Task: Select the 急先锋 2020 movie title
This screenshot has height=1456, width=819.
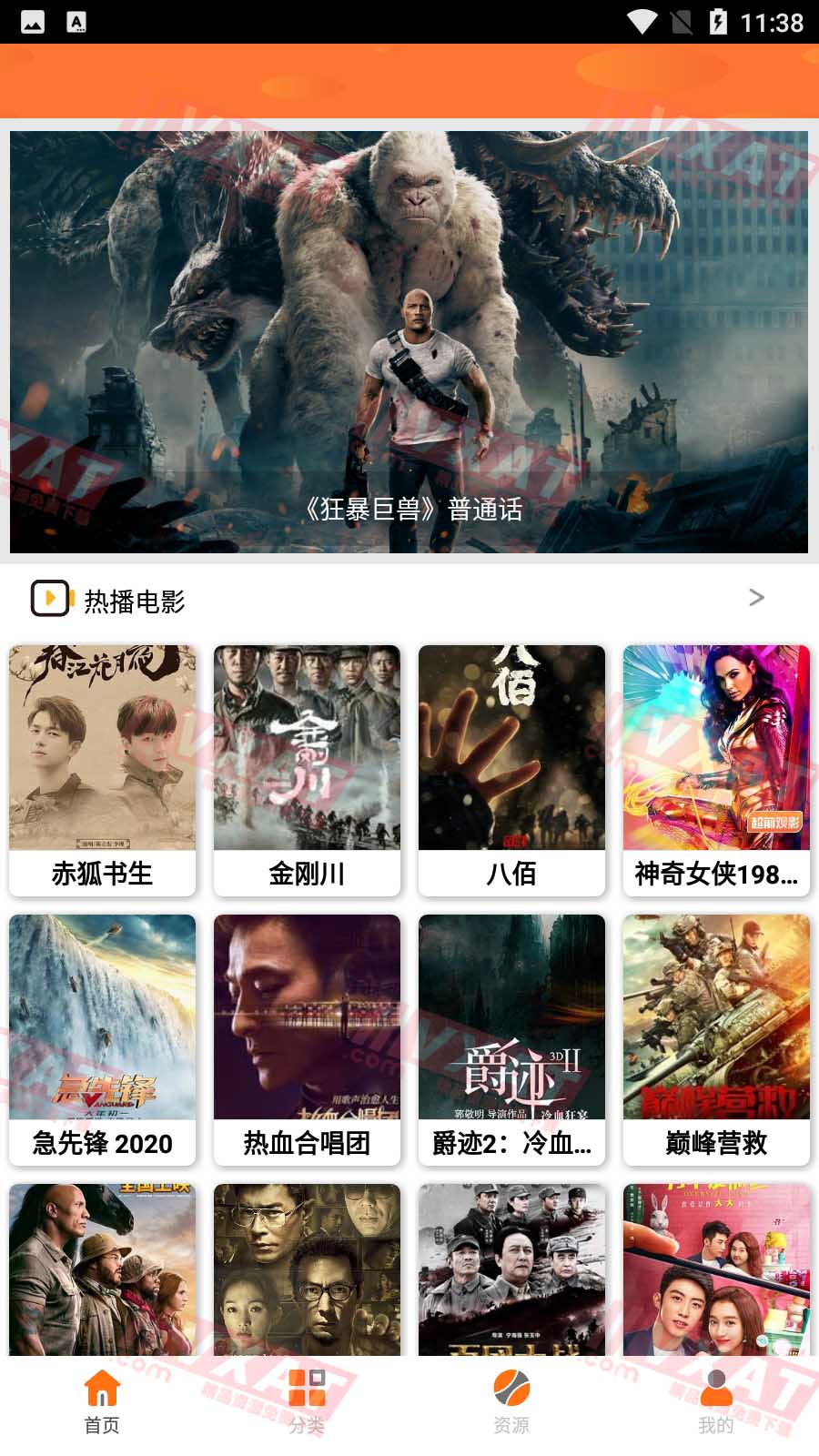Action: [x=102, y=1144]
